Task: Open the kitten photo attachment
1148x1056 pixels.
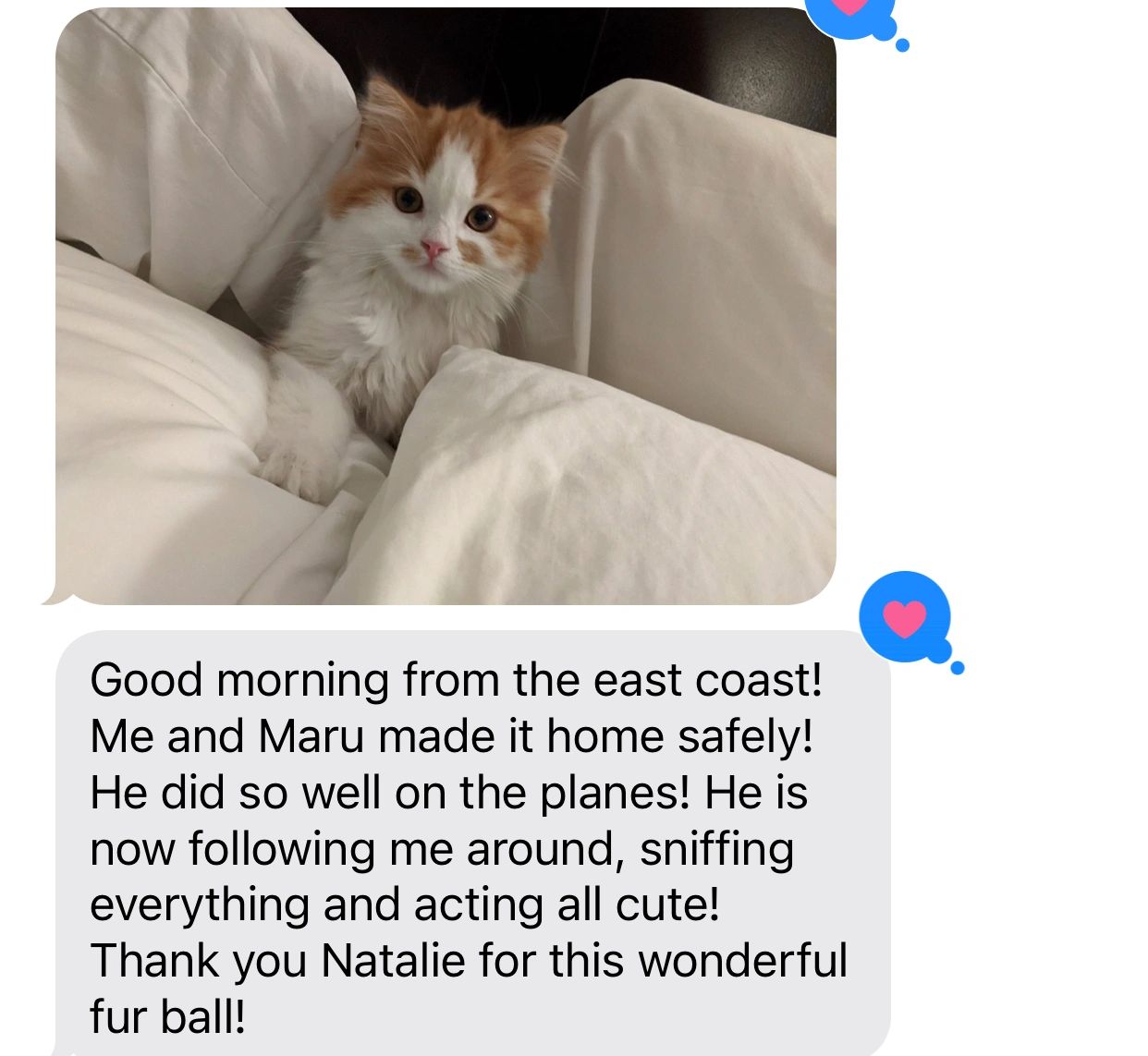Action: [446, 305]
